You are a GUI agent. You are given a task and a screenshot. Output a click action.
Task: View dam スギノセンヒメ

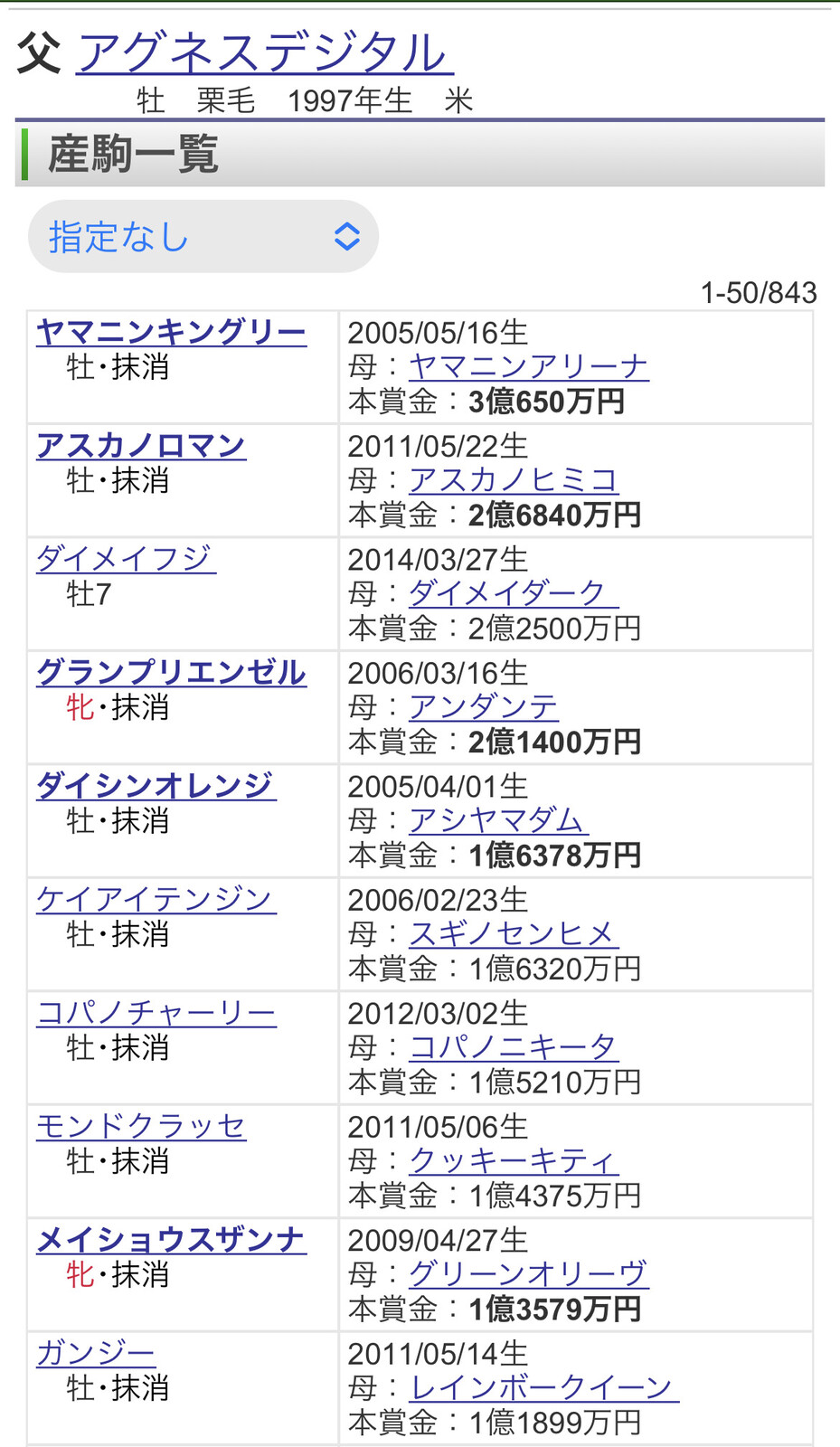click(514, 933)
